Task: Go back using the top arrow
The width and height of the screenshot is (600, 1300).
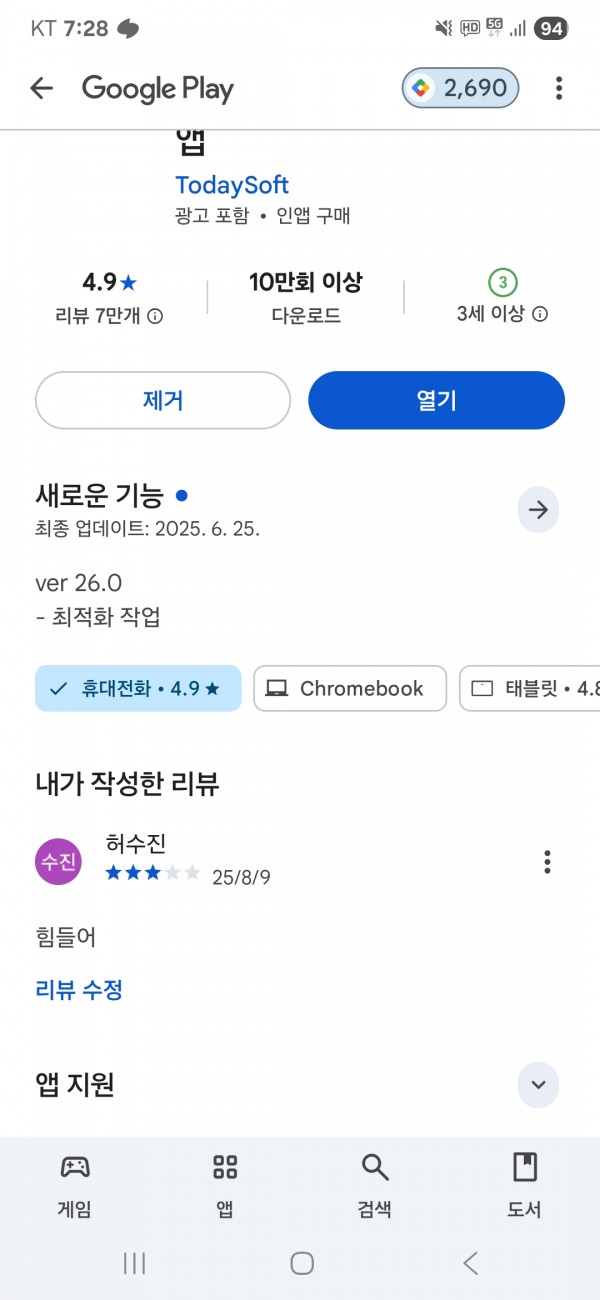Action: coord(41,88)
